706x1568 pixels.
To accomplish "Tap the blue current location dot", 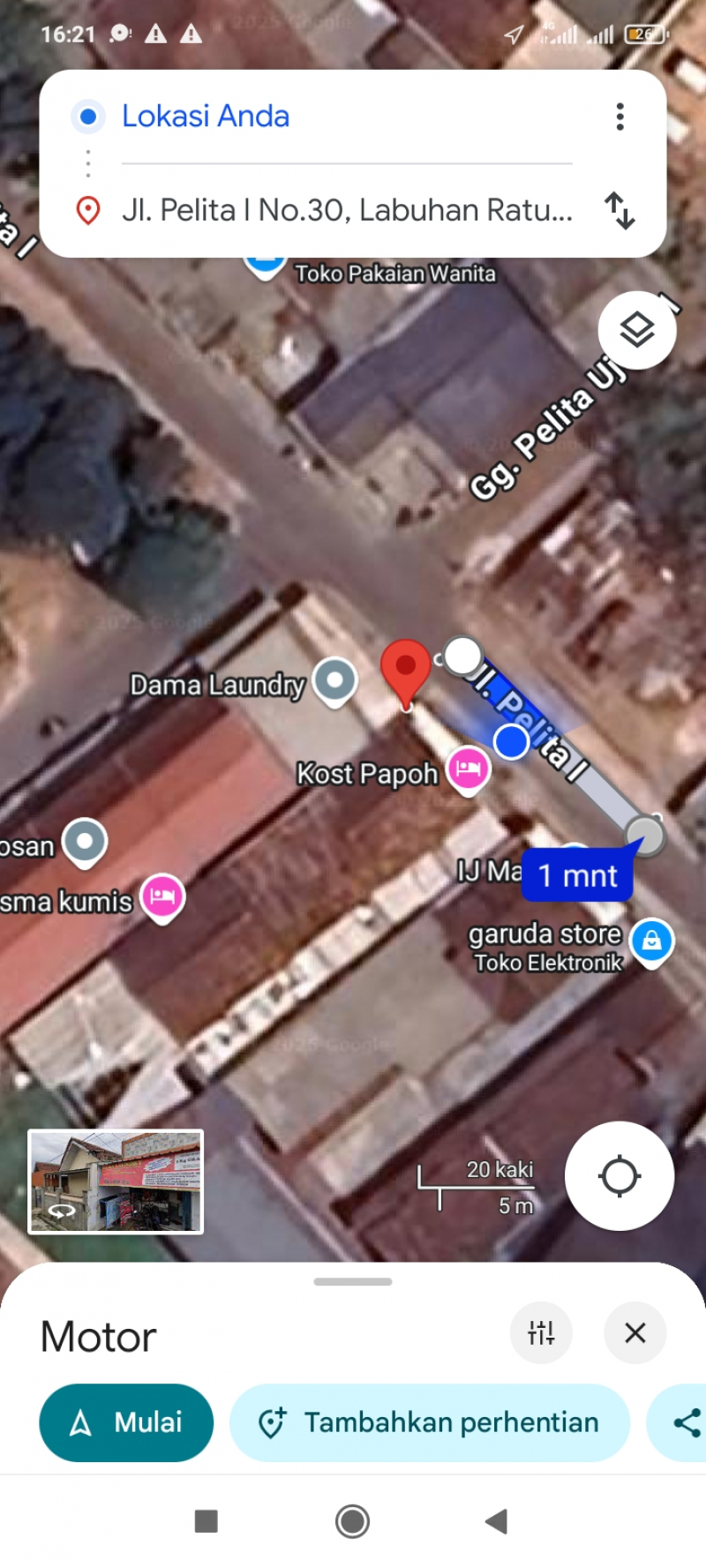I will pyautogui.click(x=510, y=741).
